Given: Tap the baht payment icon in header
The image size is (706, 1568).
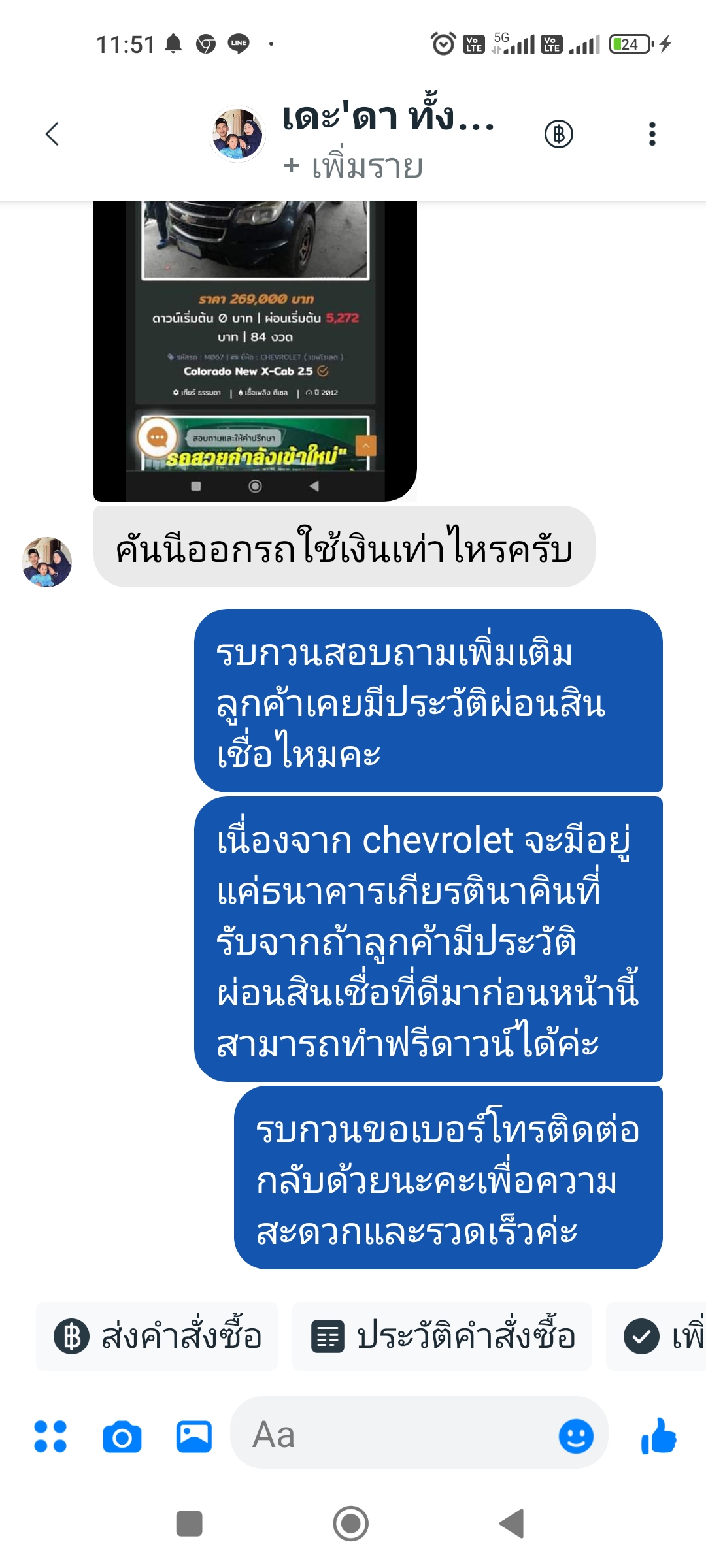Looking at the screenshot, I should 559,134.
